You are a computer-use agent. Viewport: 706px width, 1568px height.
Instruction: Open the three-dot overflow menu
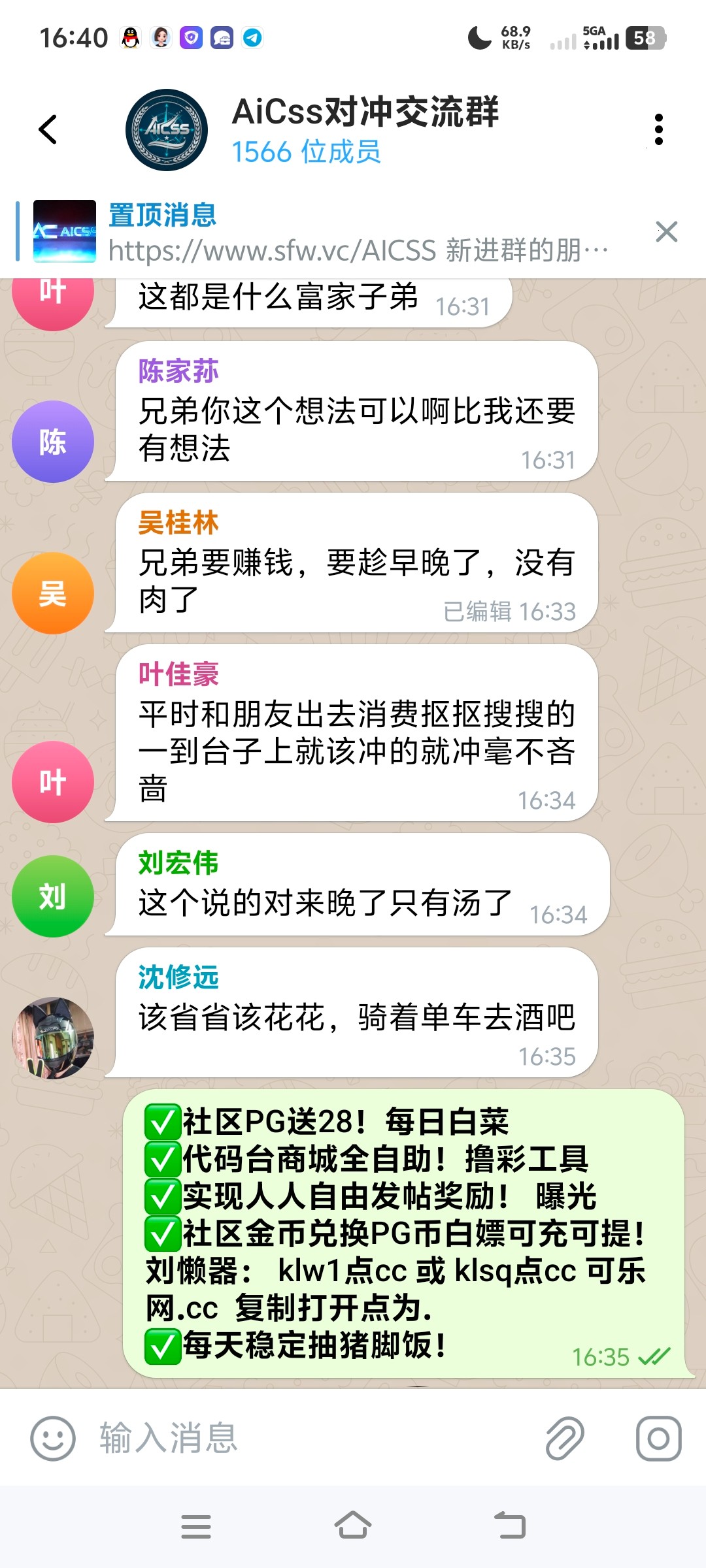click(658, 129)
